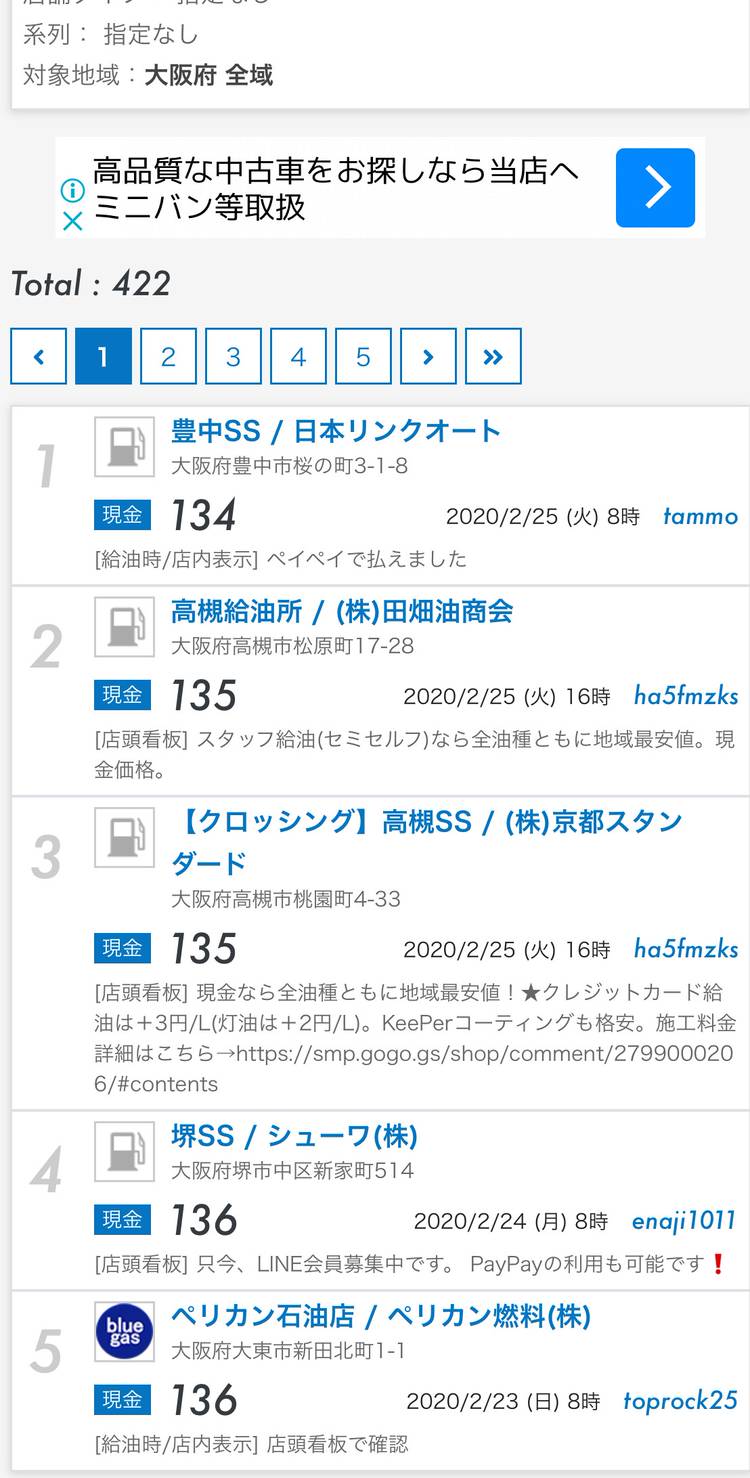750x1478 pixels.
Task: Go to the next page arrow
Action: tap(428, 357)
